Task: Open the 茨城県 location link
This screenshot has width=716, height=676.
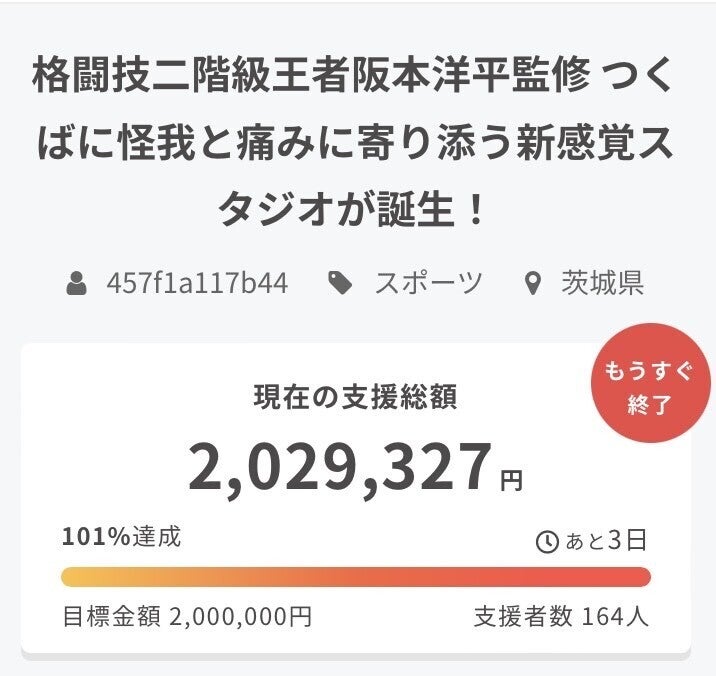Action: 602,283
